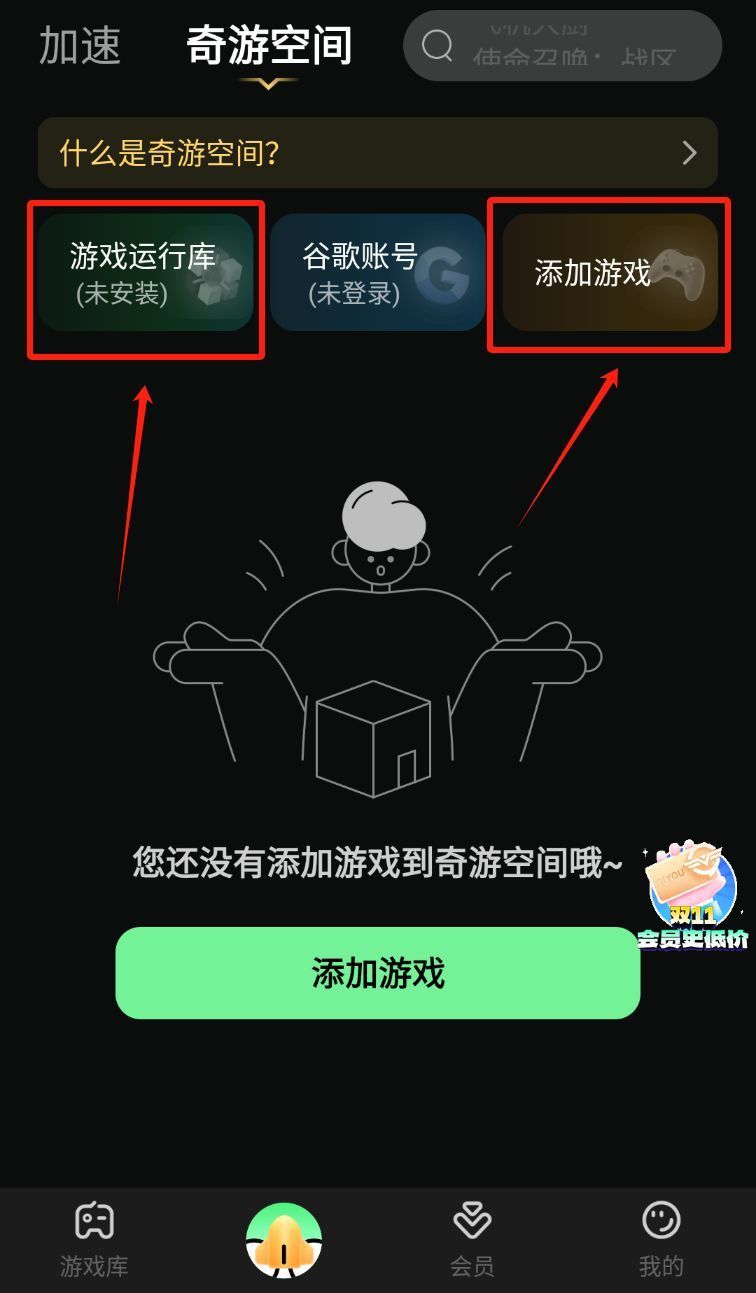
Task: Open the 什么是奇游空间 info banner
Action: pos(378,153)
